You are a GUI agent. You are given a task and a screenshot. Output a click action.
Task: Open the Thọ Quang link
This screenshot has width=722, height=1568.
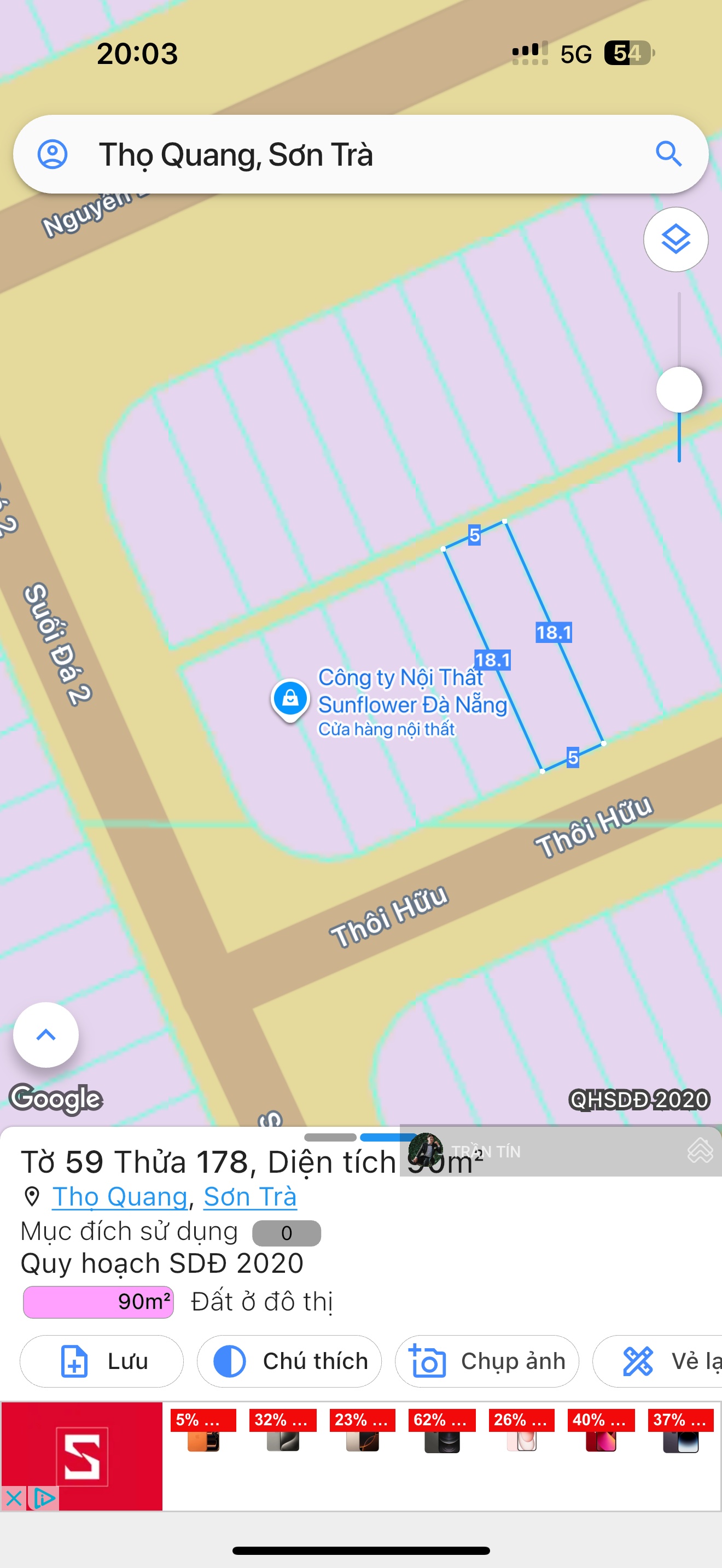click(x=120, y=1197)
